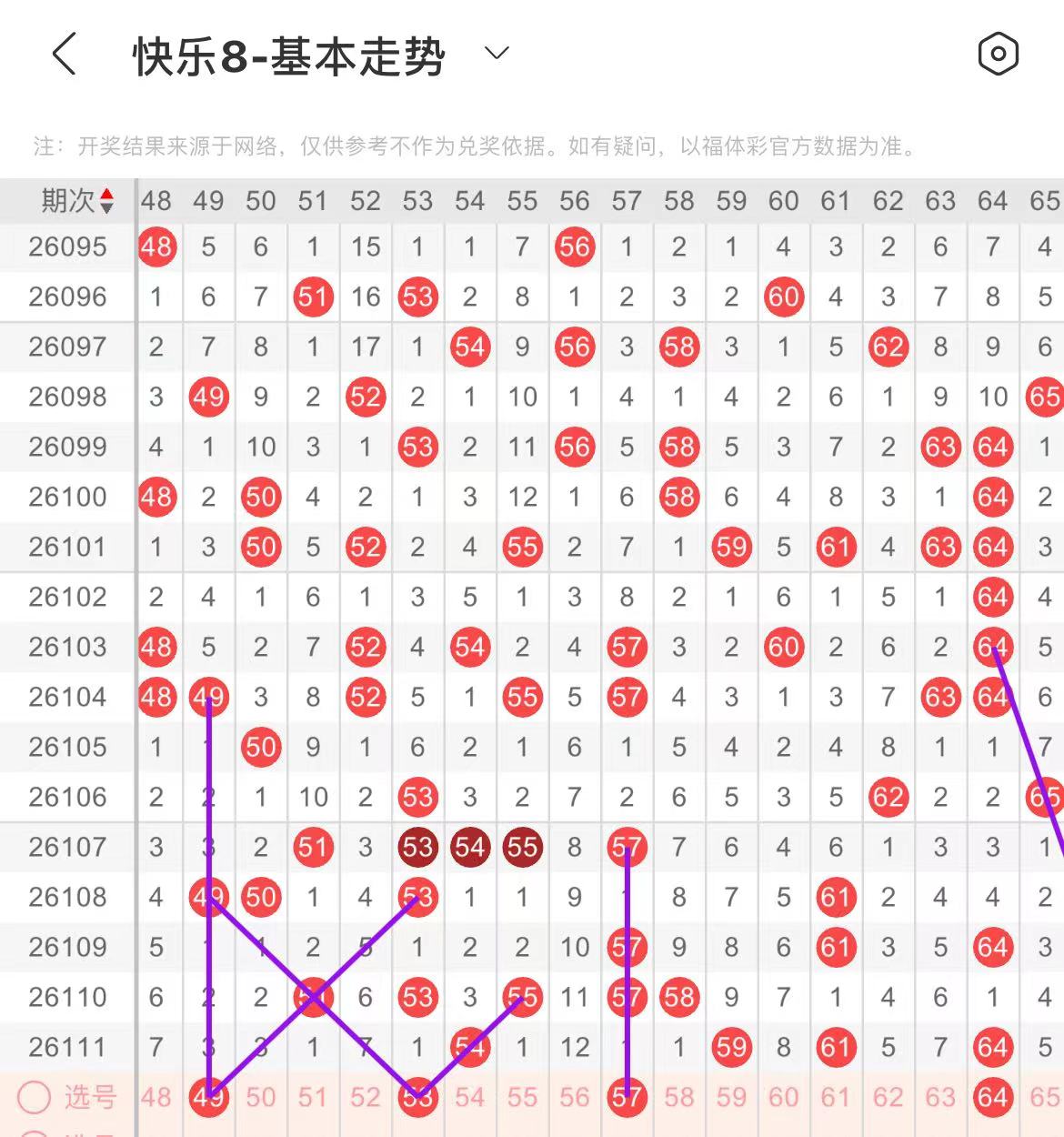Pick number 54 in the 选号 row
The width and height of the screenshot is (1064, 1137).
[470, 1097]
